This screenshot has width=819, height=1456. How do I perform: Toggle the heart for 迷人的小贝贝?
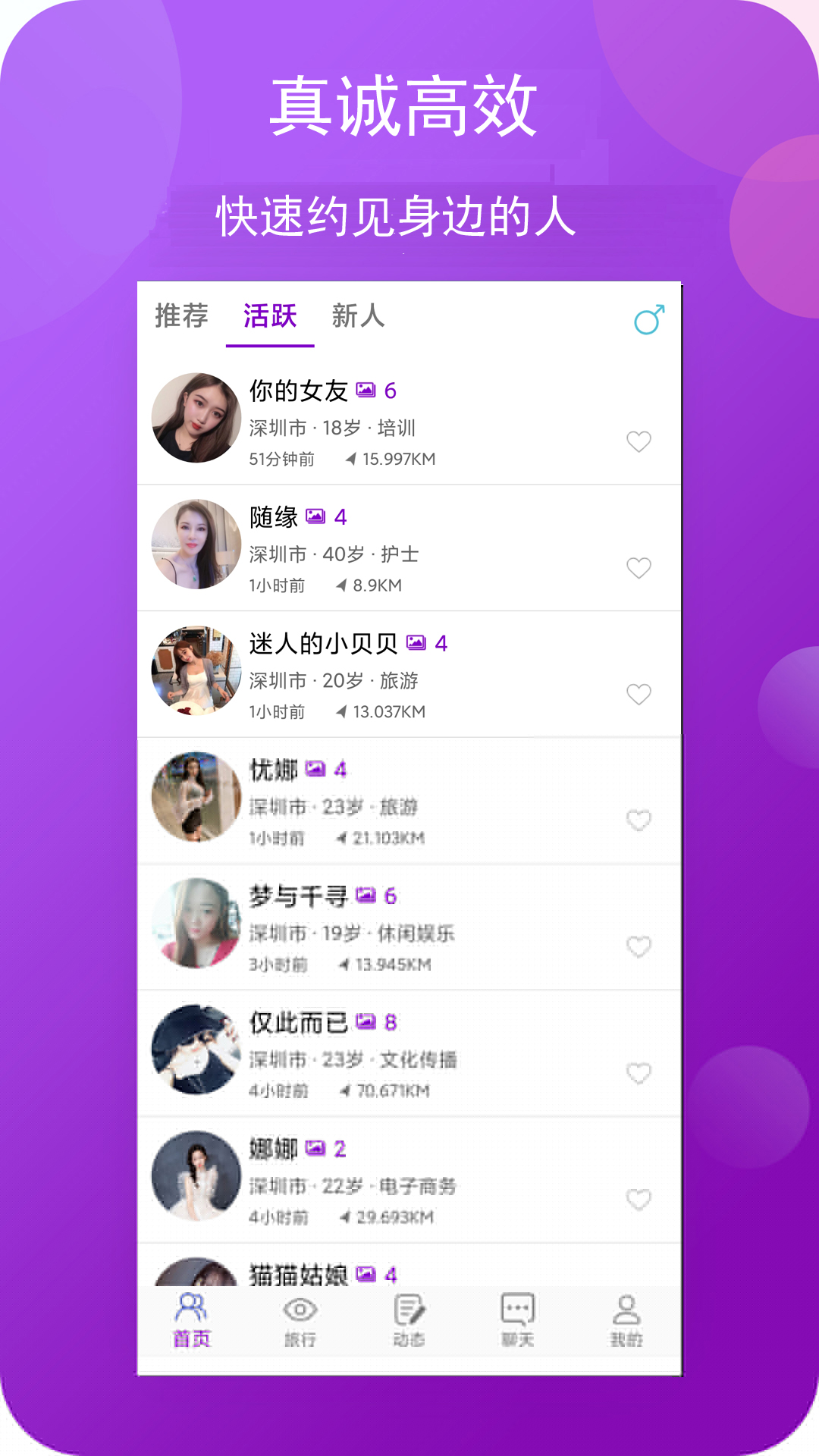638,692
